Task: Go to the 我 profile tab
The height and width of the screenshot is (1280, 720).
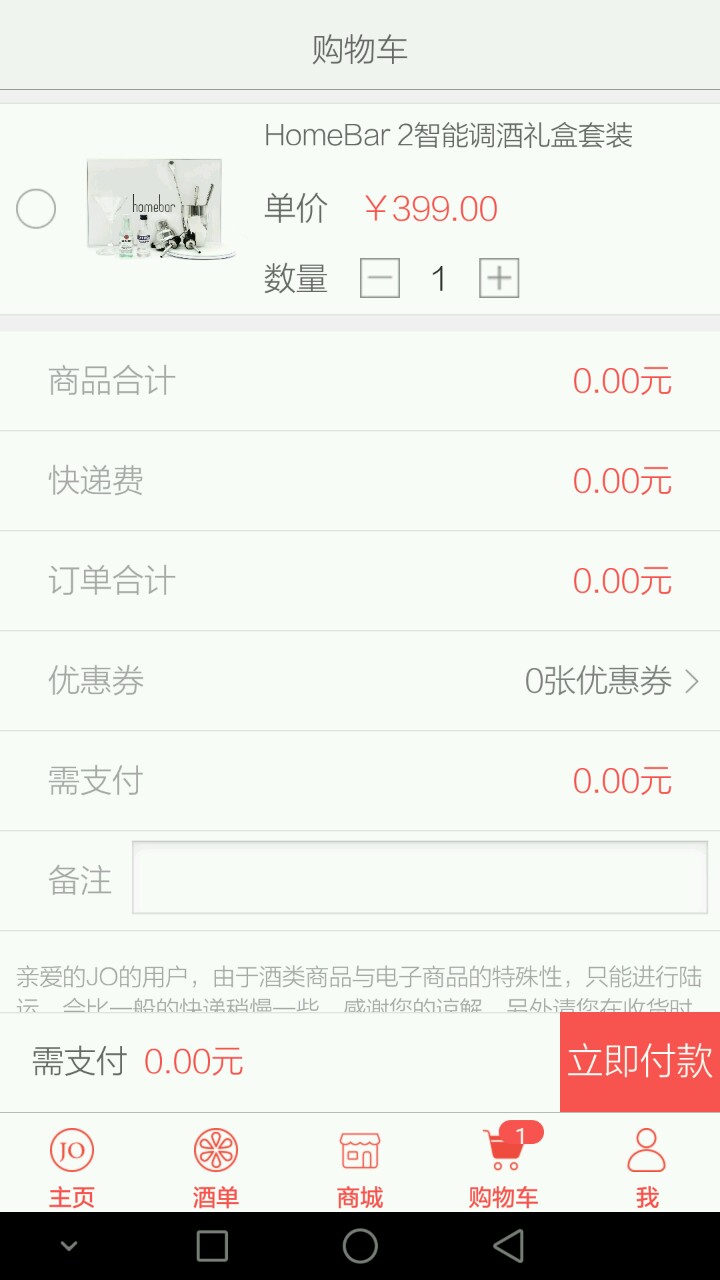Action: coord(647,1167)
